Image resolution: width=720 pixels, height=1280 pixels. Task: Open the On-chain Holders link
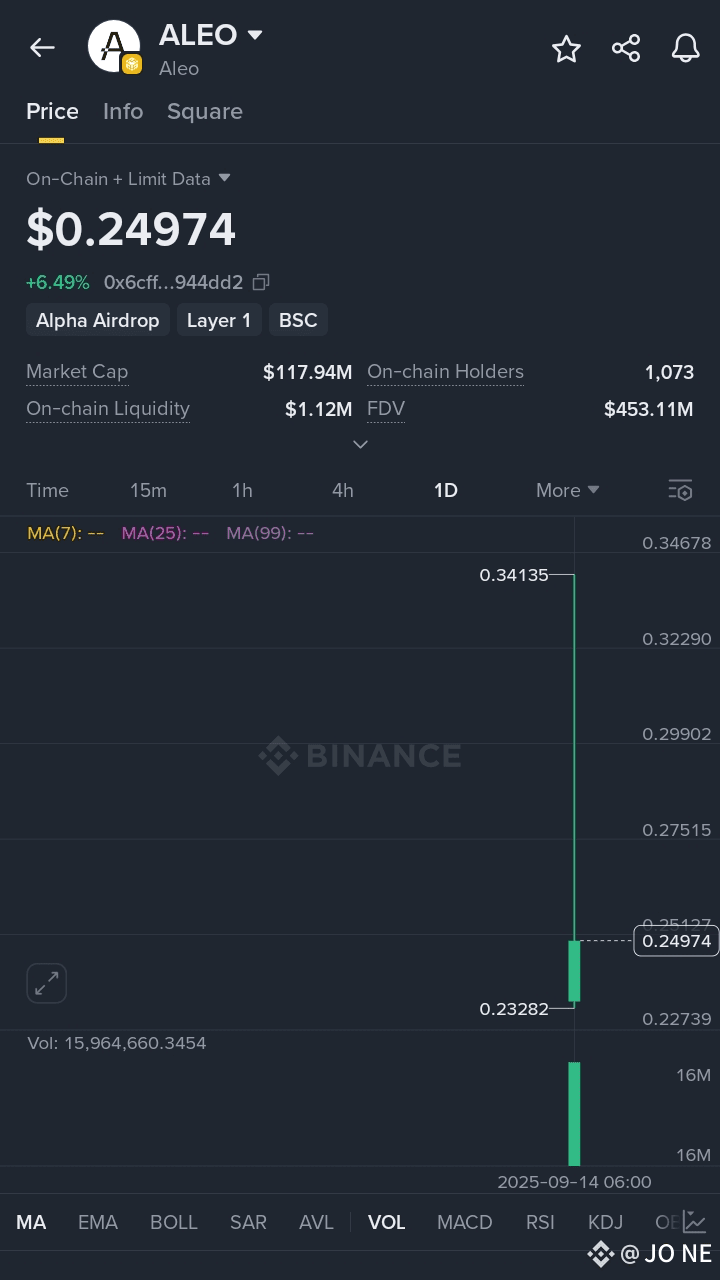tap(445, 371)
